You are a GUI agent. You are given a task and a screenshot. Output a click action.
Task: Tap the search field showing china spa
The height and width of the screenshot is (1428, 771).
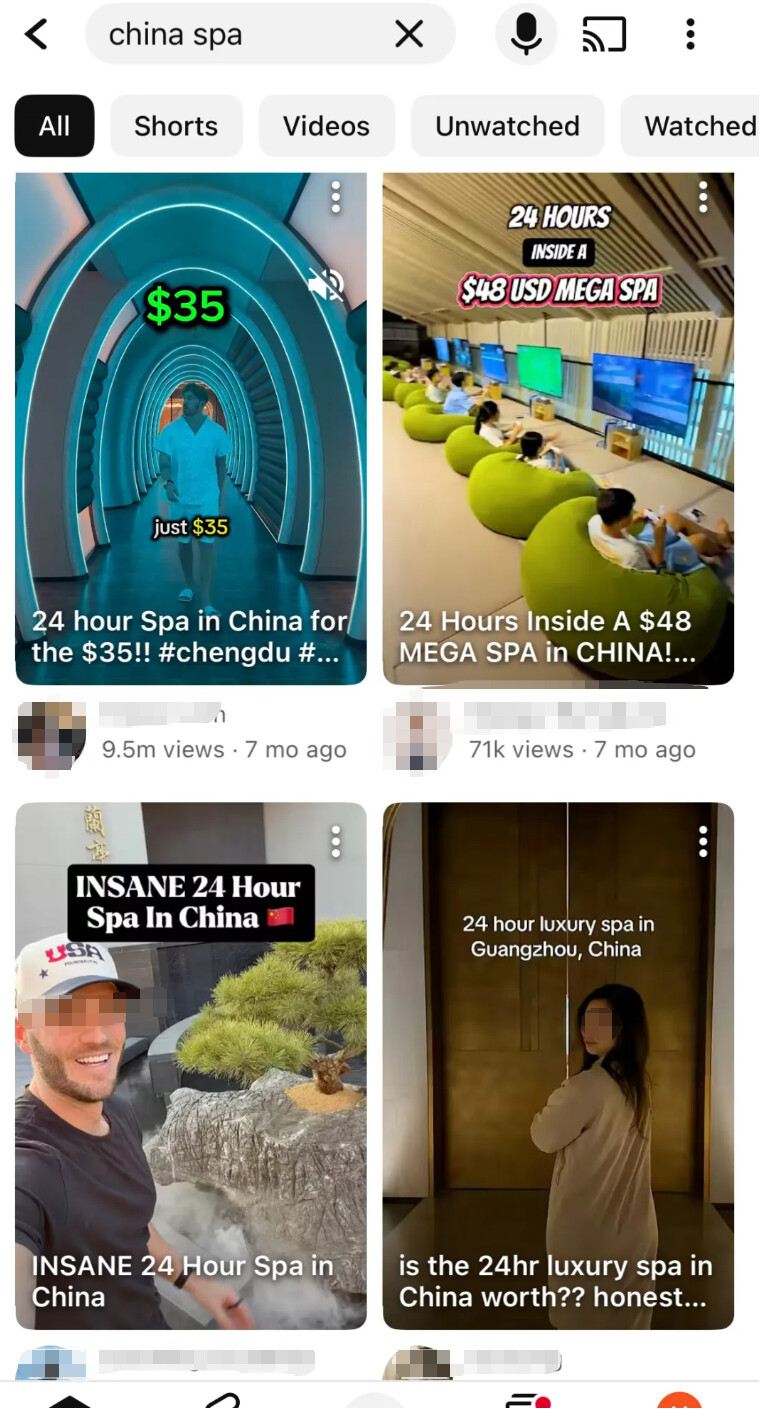[220, 34]
